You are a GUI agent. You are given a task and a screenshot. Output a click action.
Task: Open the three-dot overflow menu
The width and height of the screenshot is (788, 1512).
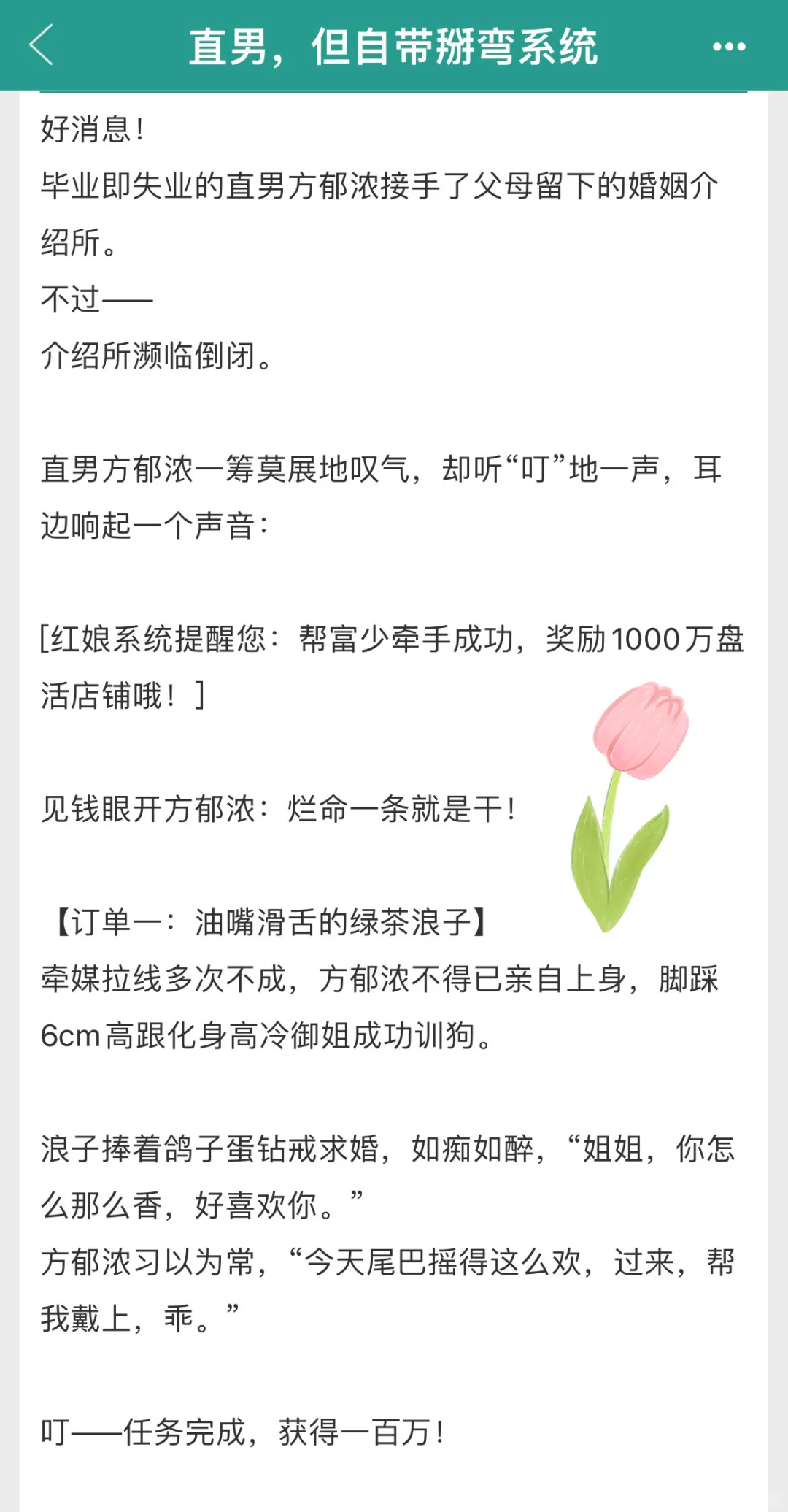coord(729,47)
